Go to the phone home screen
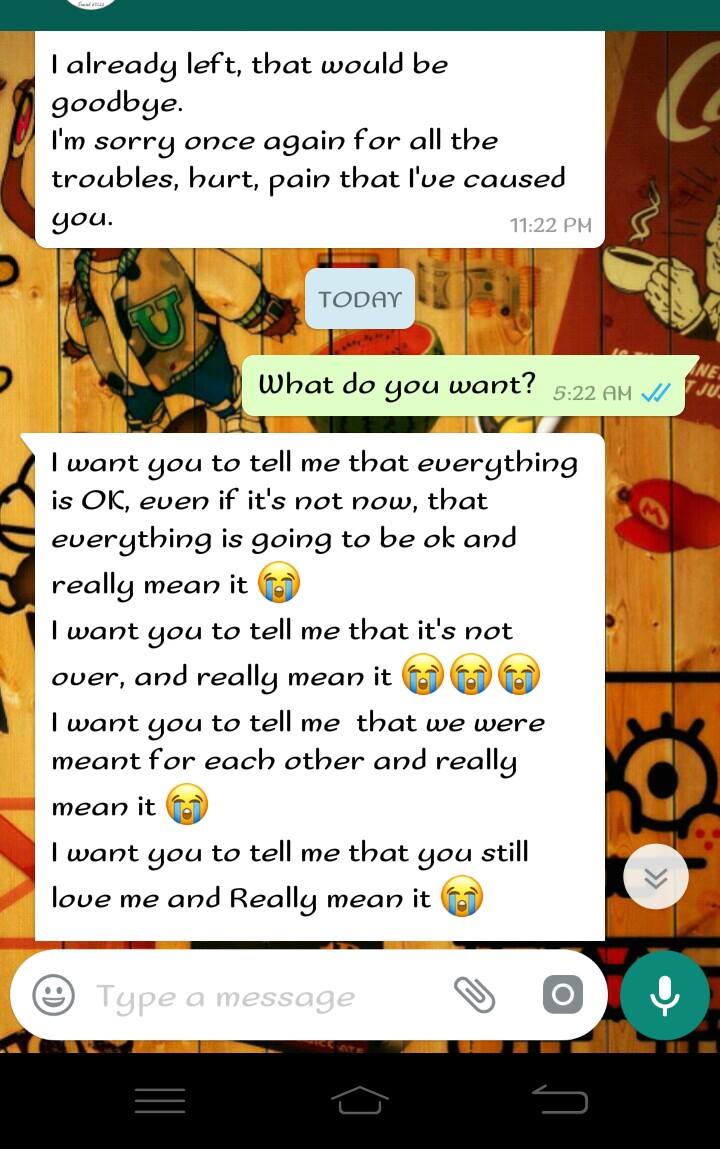This screenshot has width=720, height=1149. 360,1100
